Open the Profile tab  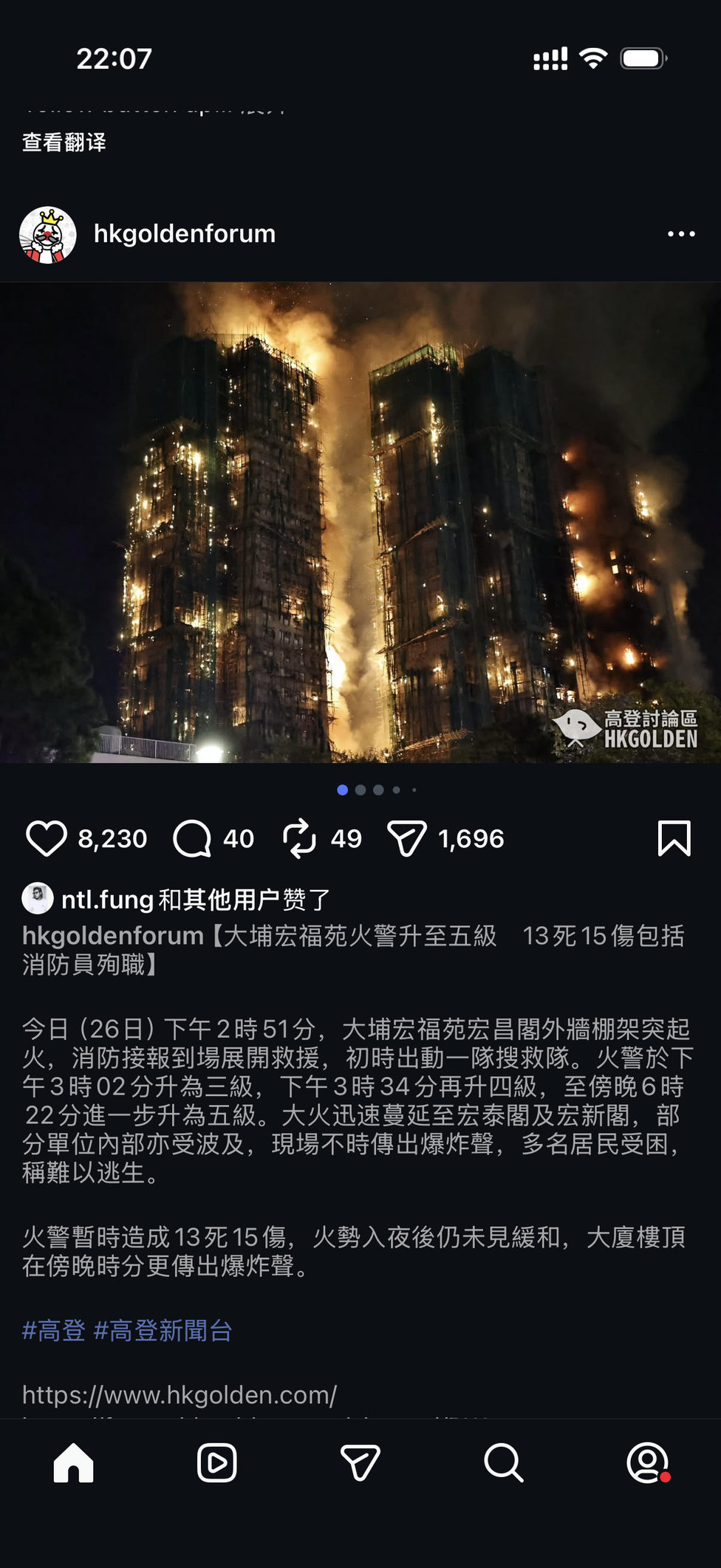[x=647, y=1462]
